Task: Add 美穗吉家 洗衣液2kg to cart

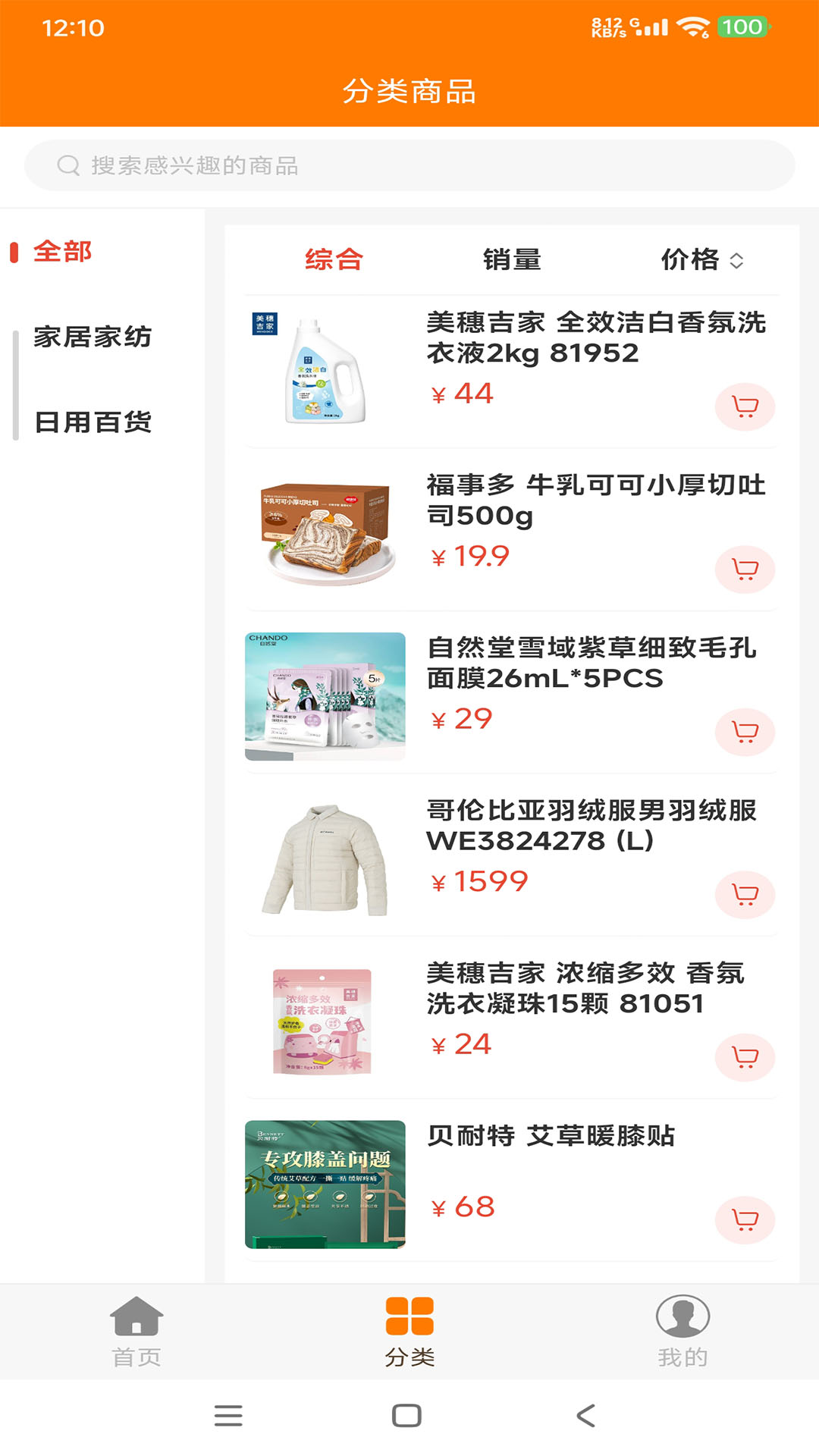Action: 745,407
